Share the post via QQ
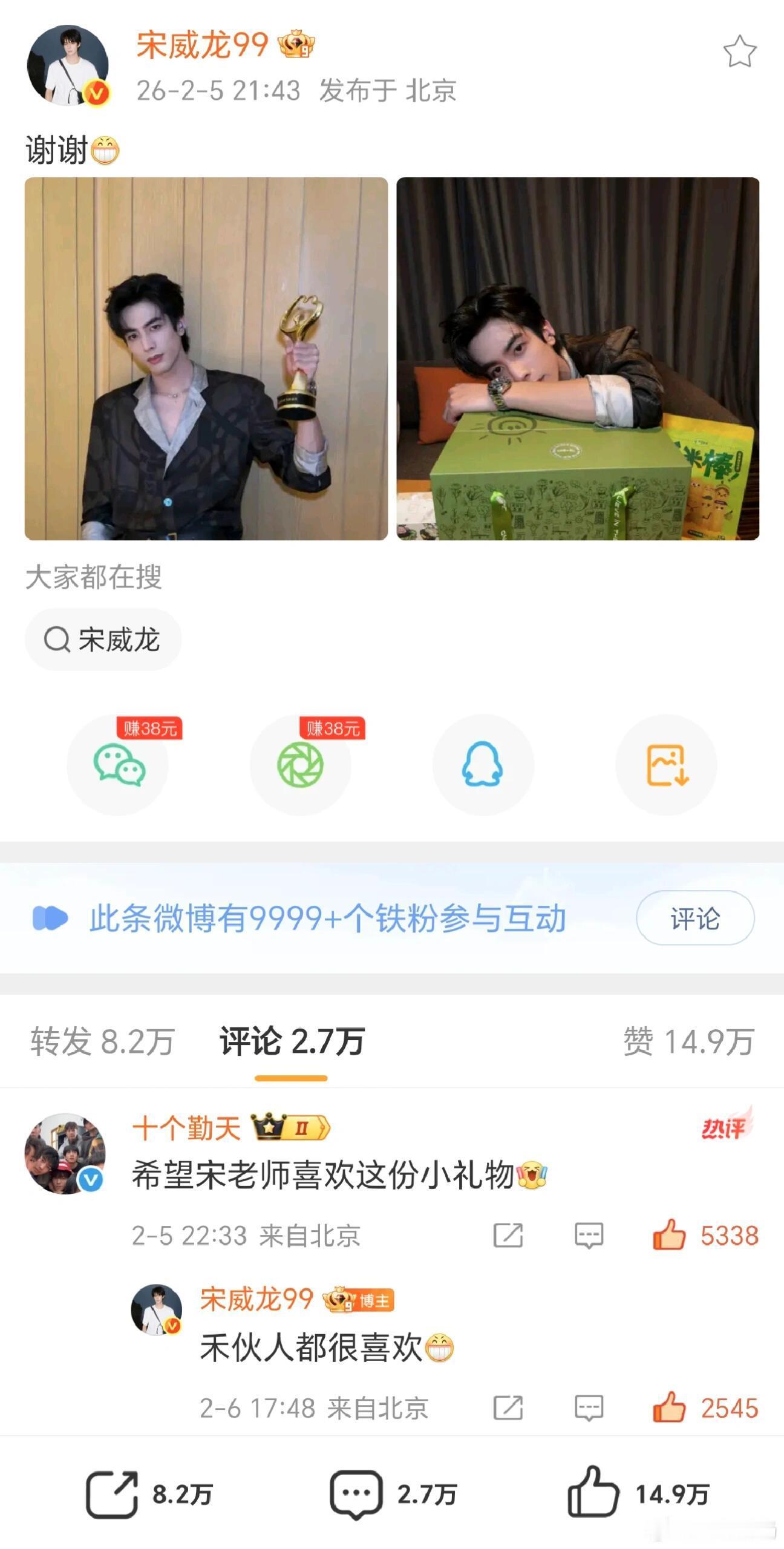 [x=483, y=765]
